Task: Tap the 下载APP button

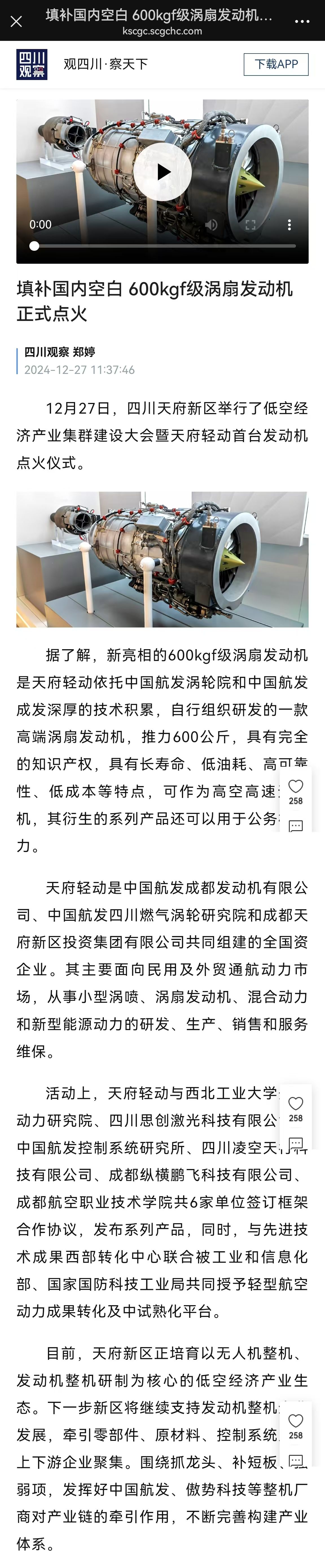Action: (x=276, y=64)
